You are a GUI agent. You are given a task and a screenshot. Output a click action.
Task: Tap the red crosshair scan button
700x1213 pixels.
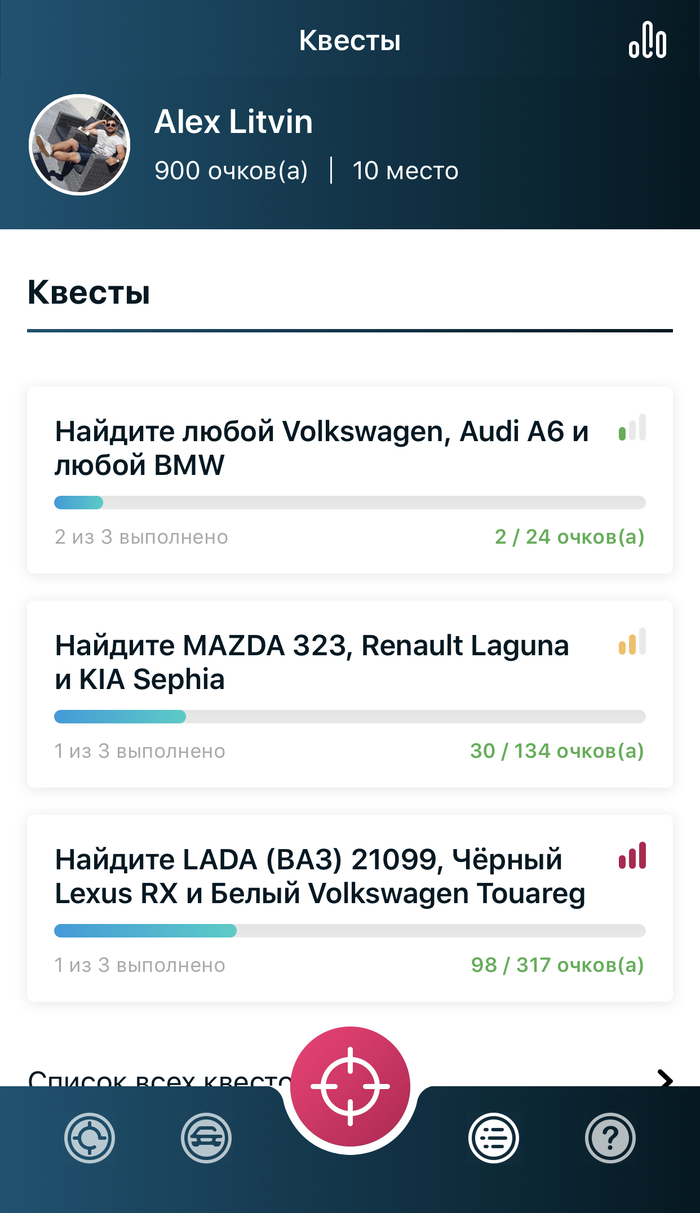350,1087
